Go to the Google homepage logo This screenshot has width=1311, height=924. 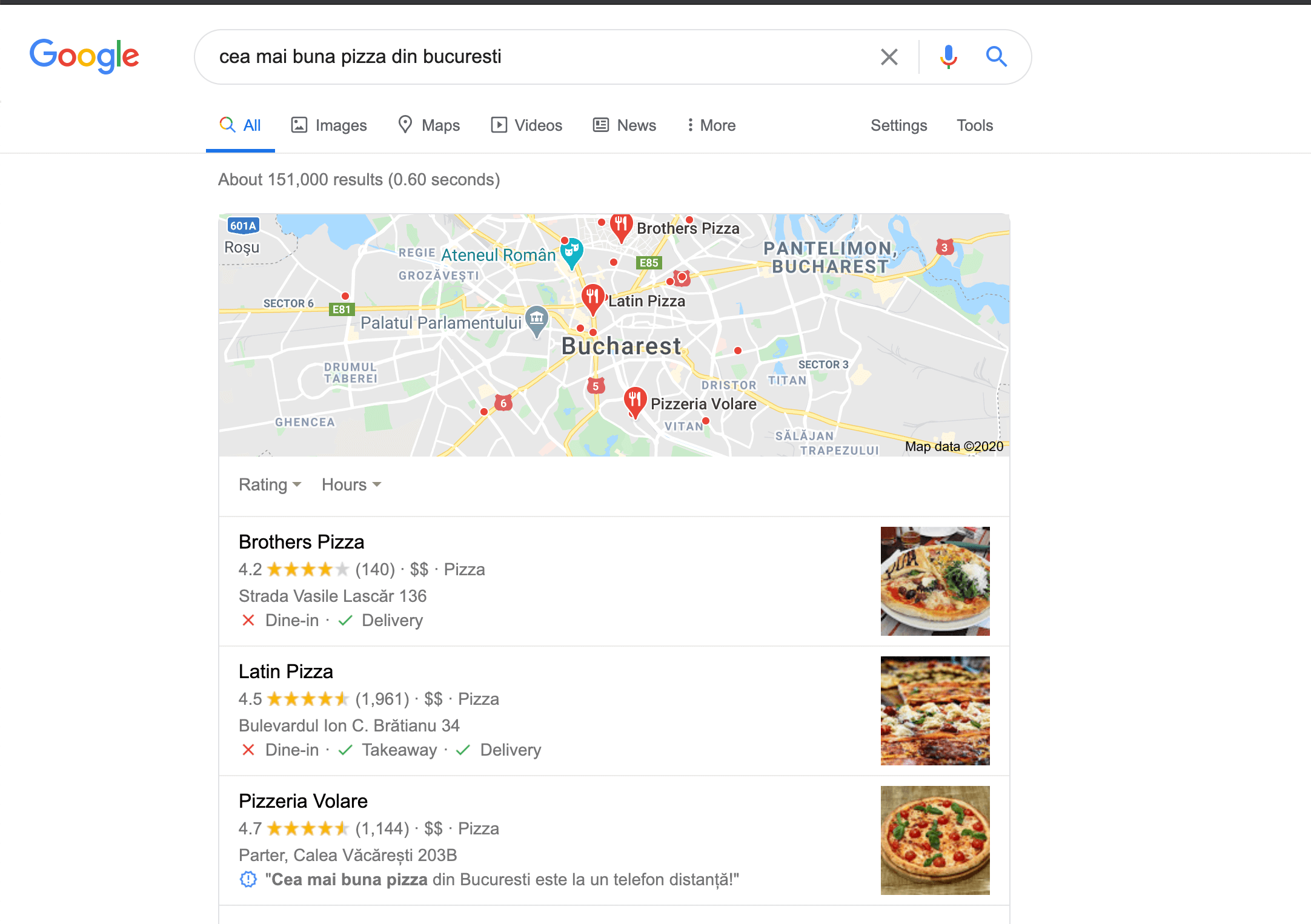tap(84, 56)
